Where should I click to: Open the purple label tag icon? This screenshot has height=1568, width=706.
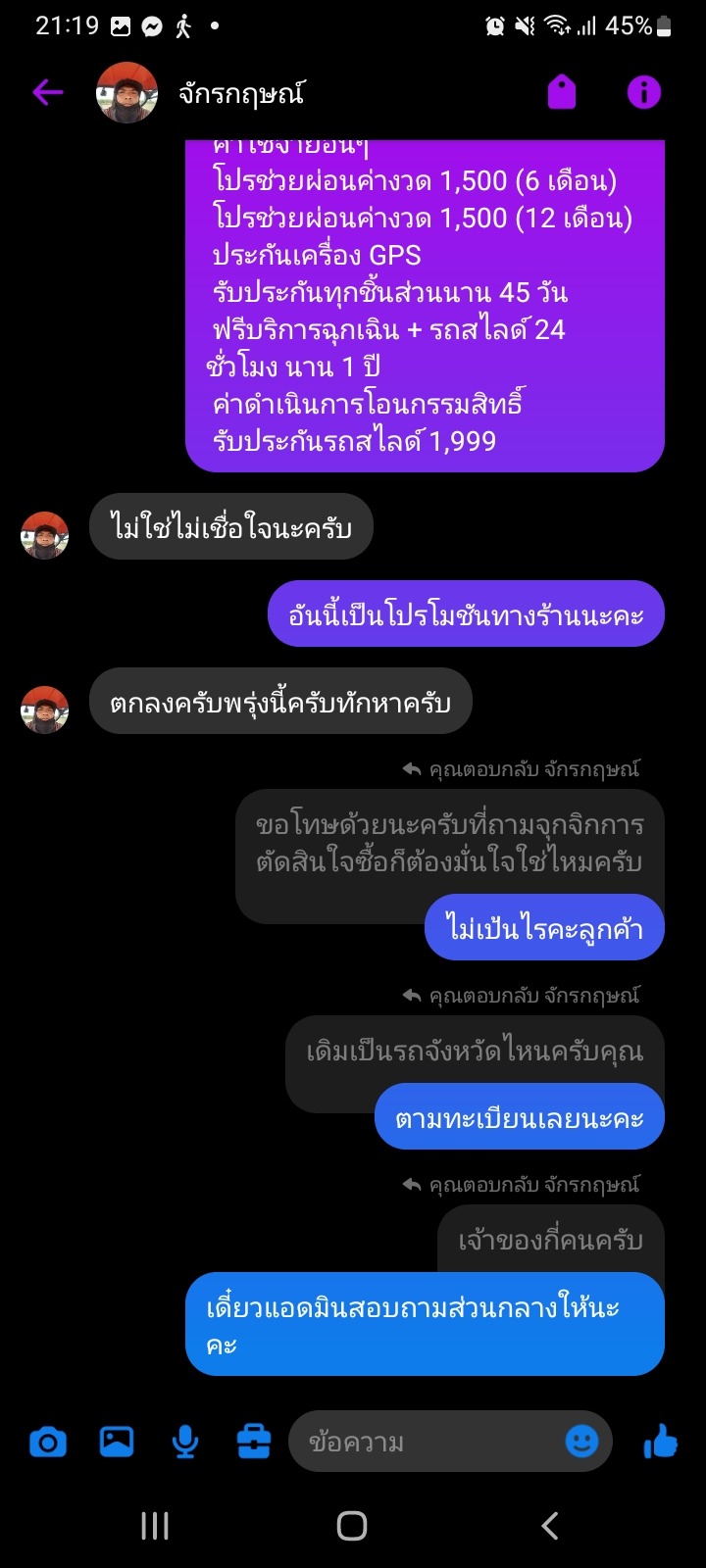(562, 93)
